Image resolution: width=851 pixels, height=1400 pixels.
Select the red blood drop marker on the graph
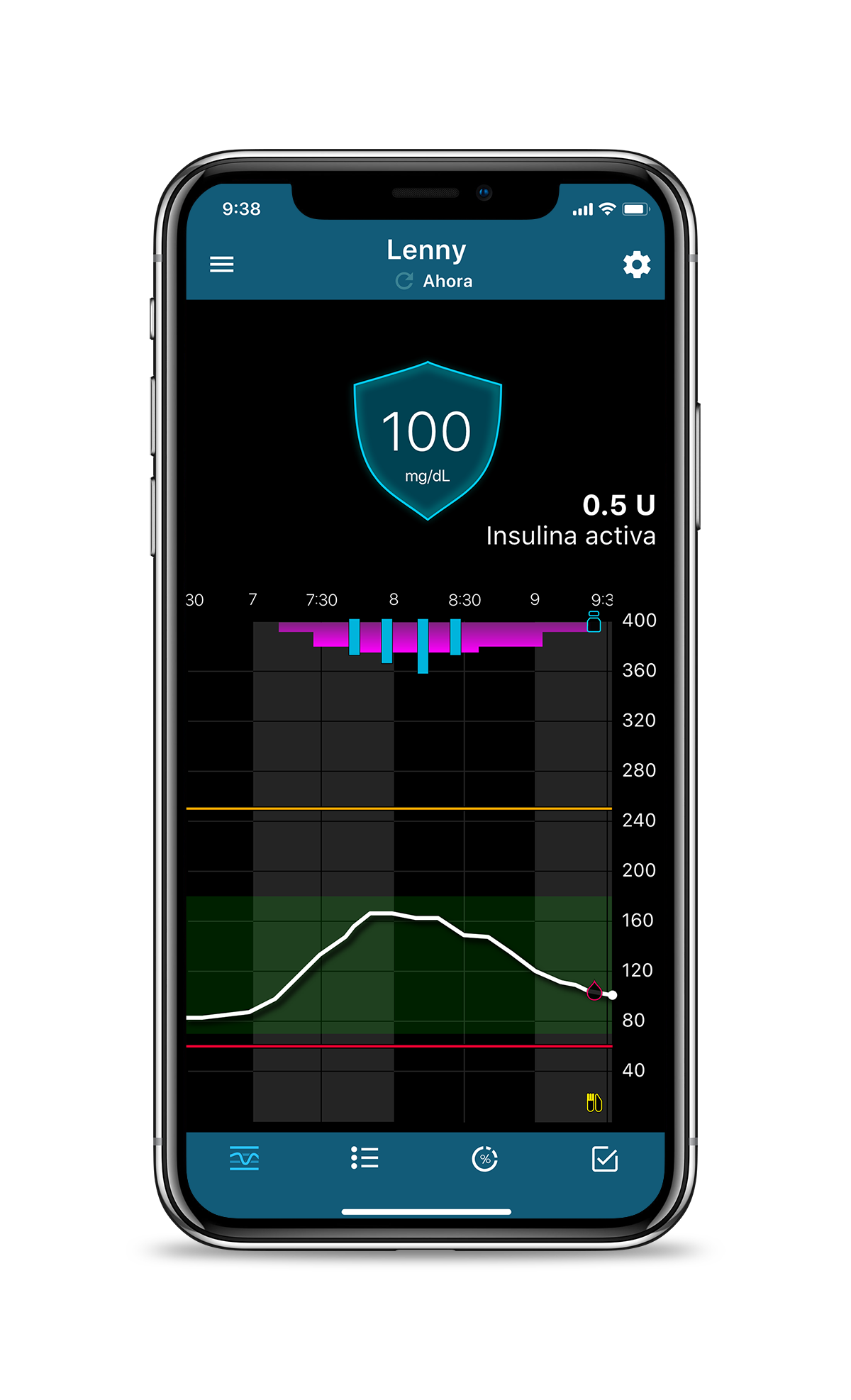coord(594,991)
